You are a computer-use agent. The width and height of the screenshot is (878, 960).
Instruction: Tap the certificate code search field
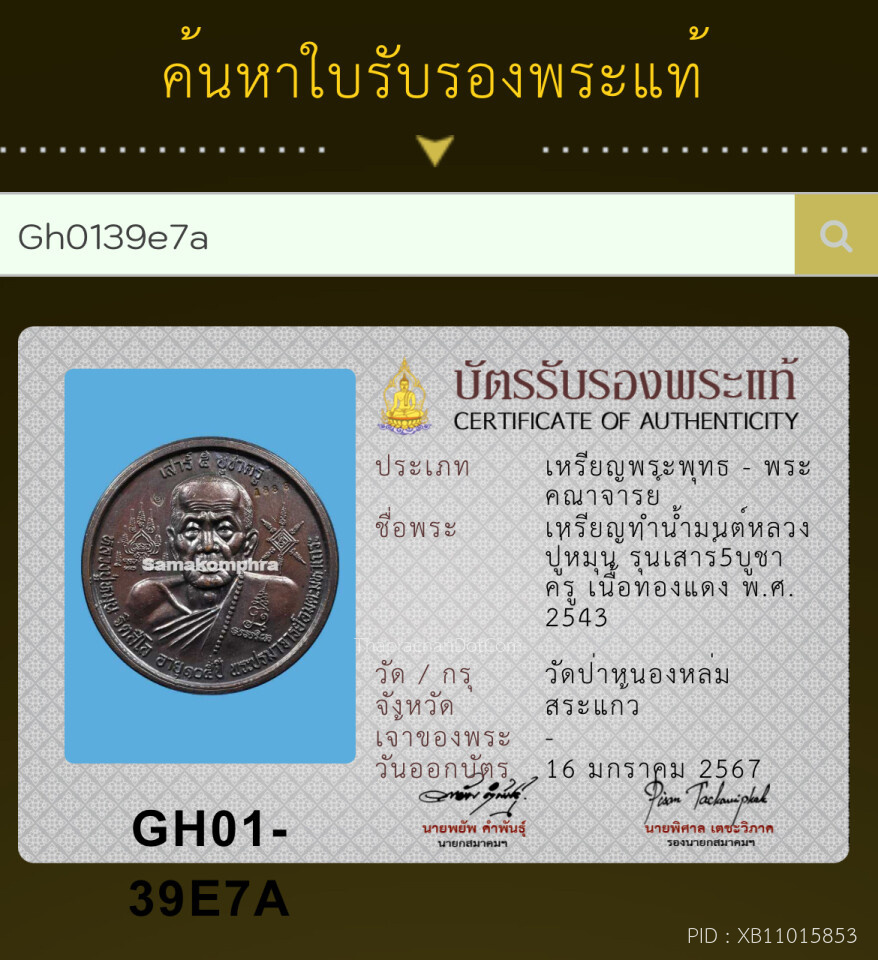tap(397, 236)
